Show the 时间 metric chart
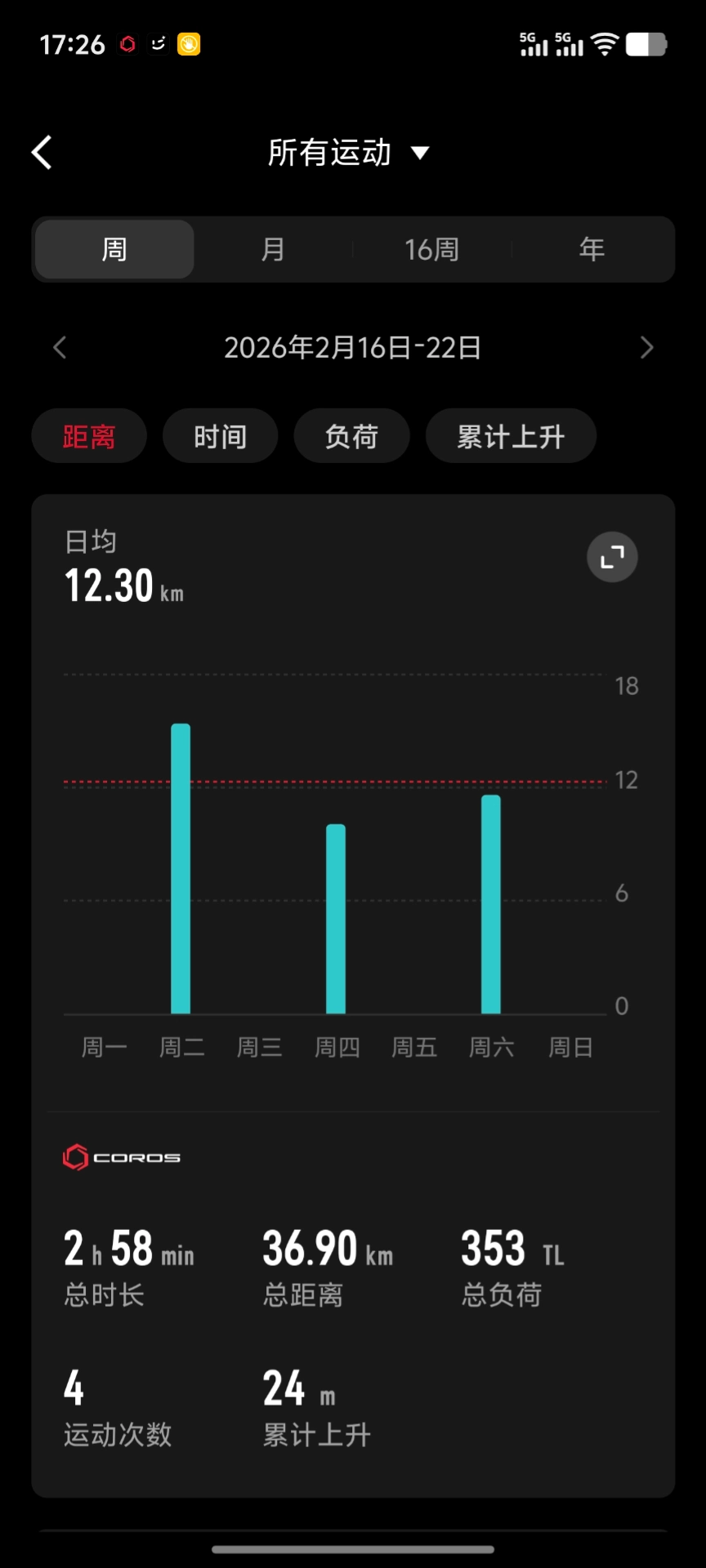The height and width of the screenshot is (1568, 706). pos(221,436)
